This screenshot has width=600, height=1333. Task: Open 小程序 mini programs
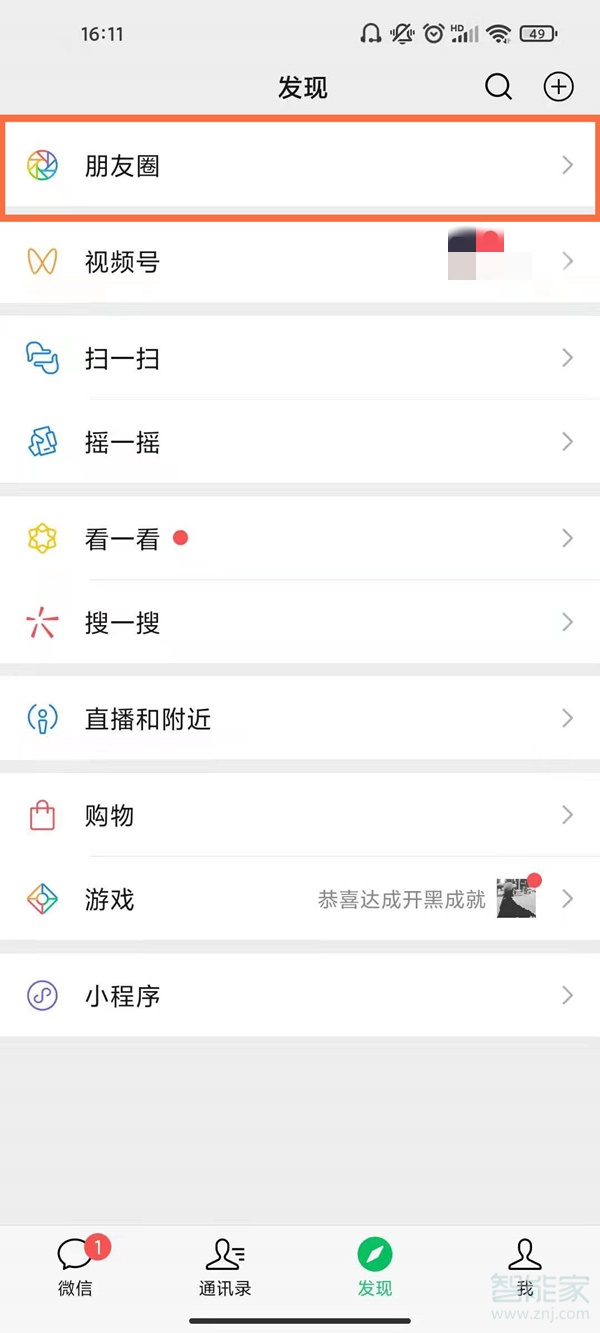point(300,996)
